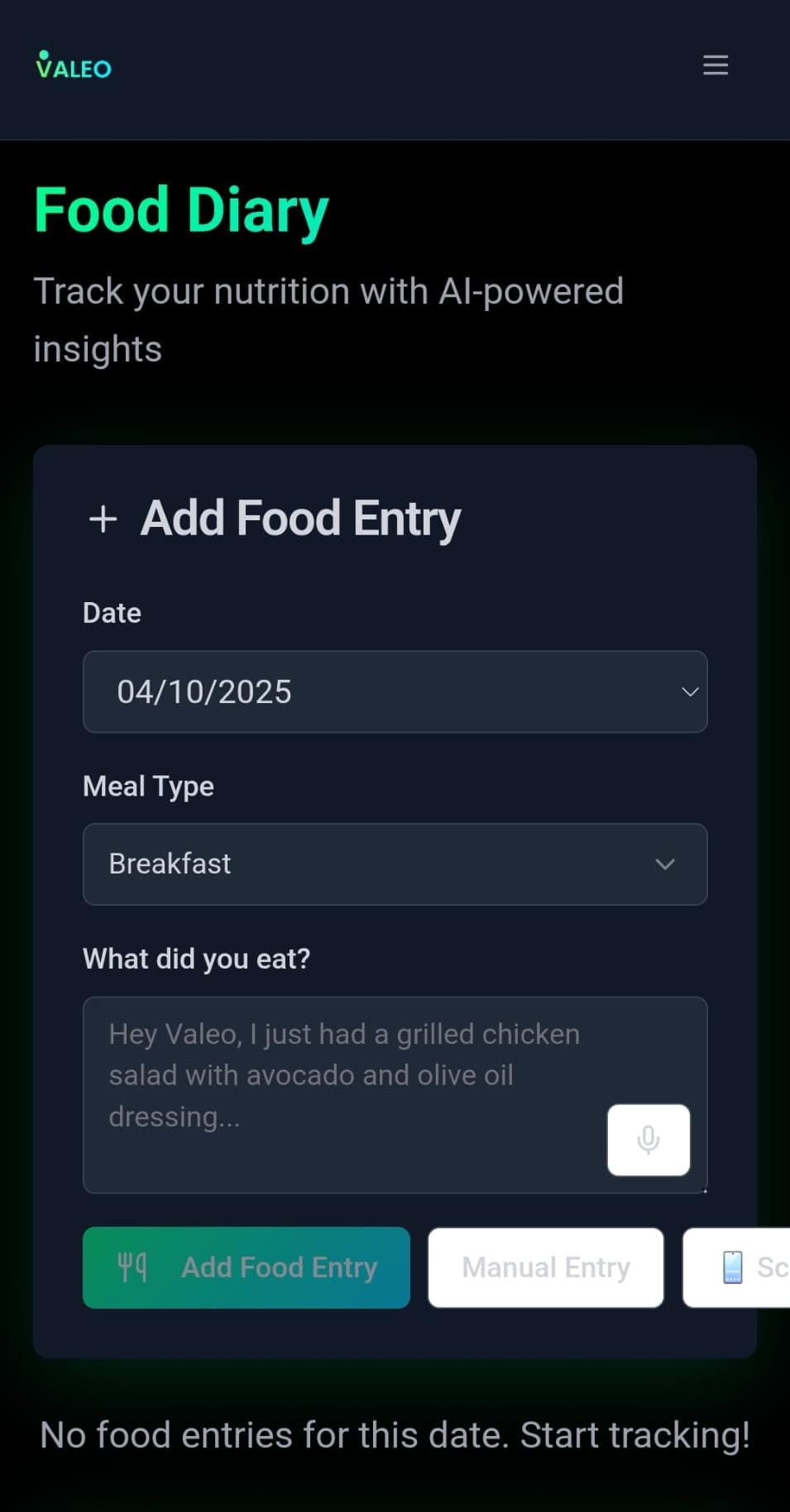Click the Start tracking message text
790x1512 pixels.
(x=395, y=1434)
